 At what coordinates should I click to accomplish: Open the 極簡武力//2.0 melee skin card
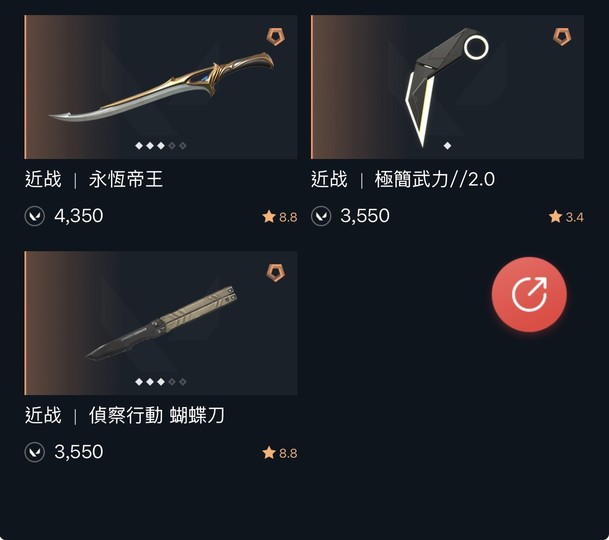(x=447, y=88)
